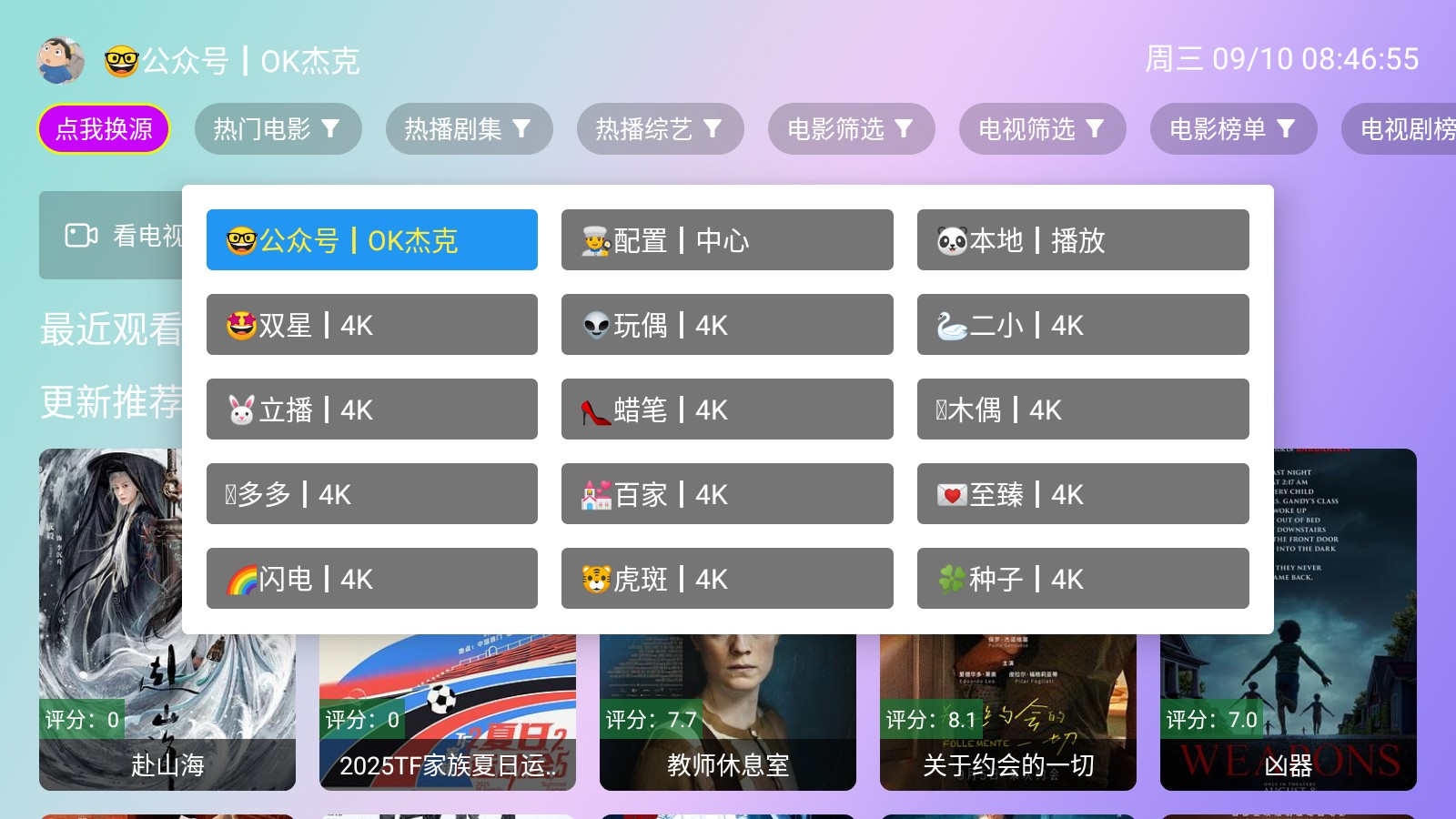Switch to the 双星 | 4K source

(371, 325)
